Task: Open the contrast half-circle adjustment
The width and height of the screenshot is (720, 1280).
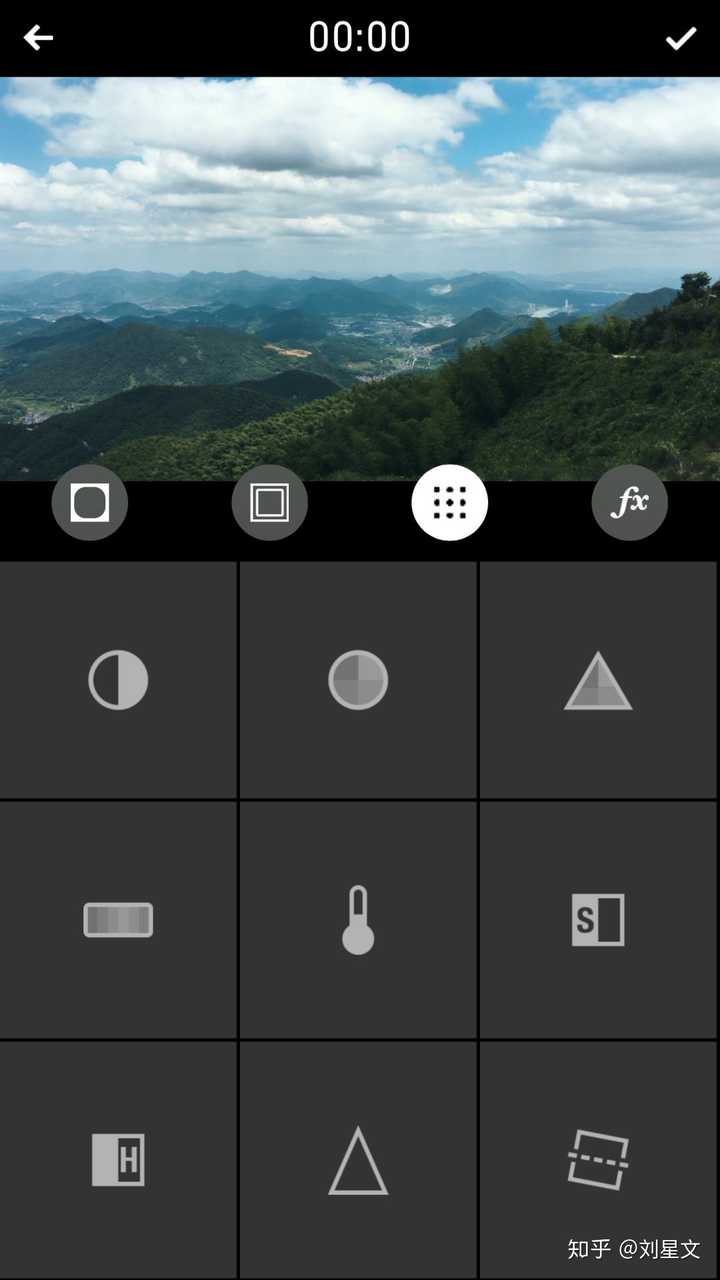Action: [x=118, y=680]
